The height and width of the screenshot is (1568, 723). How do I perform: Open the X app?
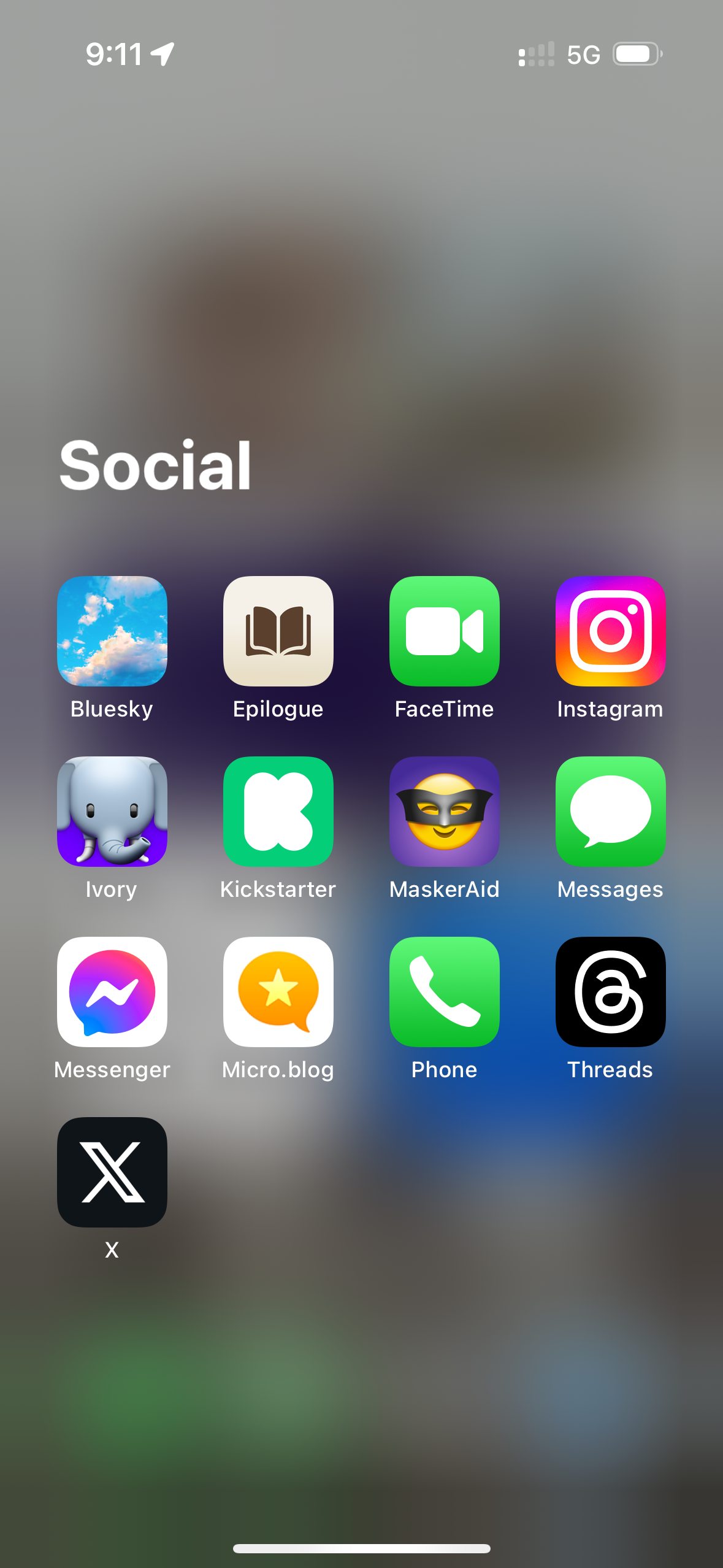tap(112, 1172)
